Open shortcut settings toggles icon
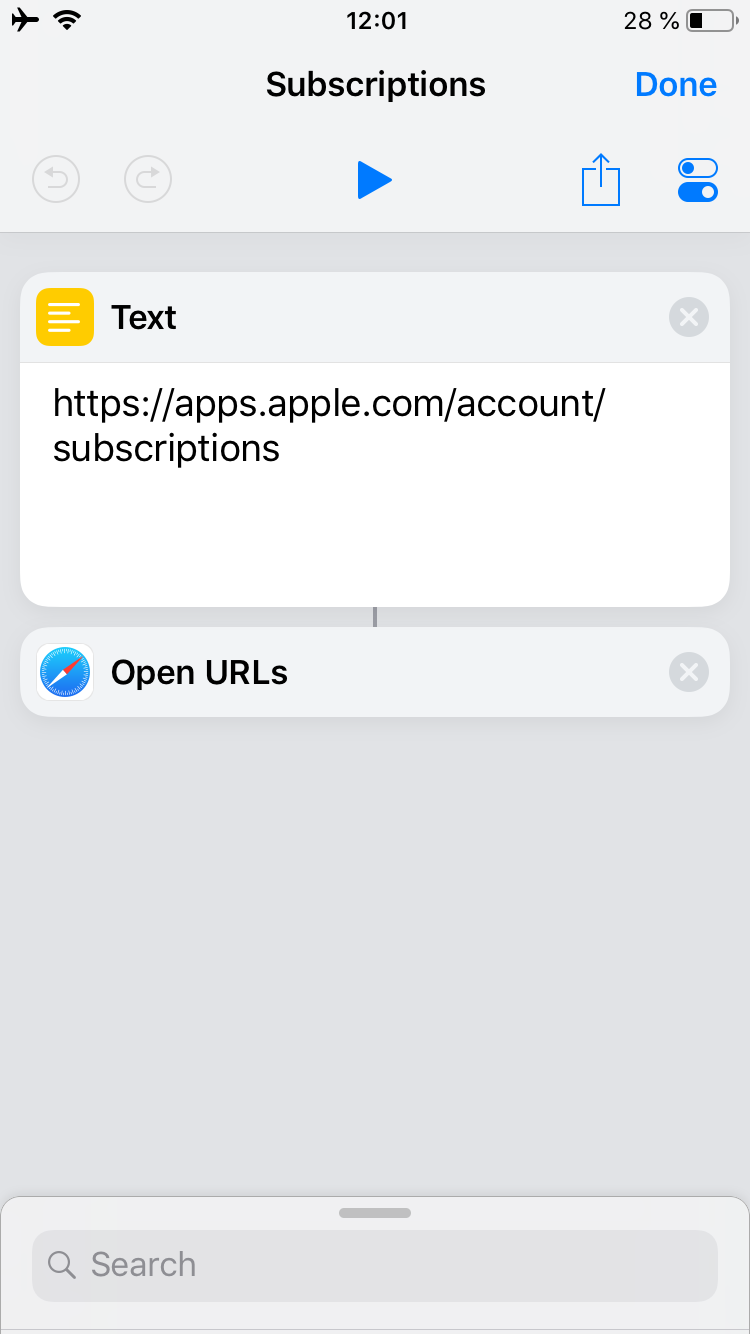750x1334 pixels. 698,180
